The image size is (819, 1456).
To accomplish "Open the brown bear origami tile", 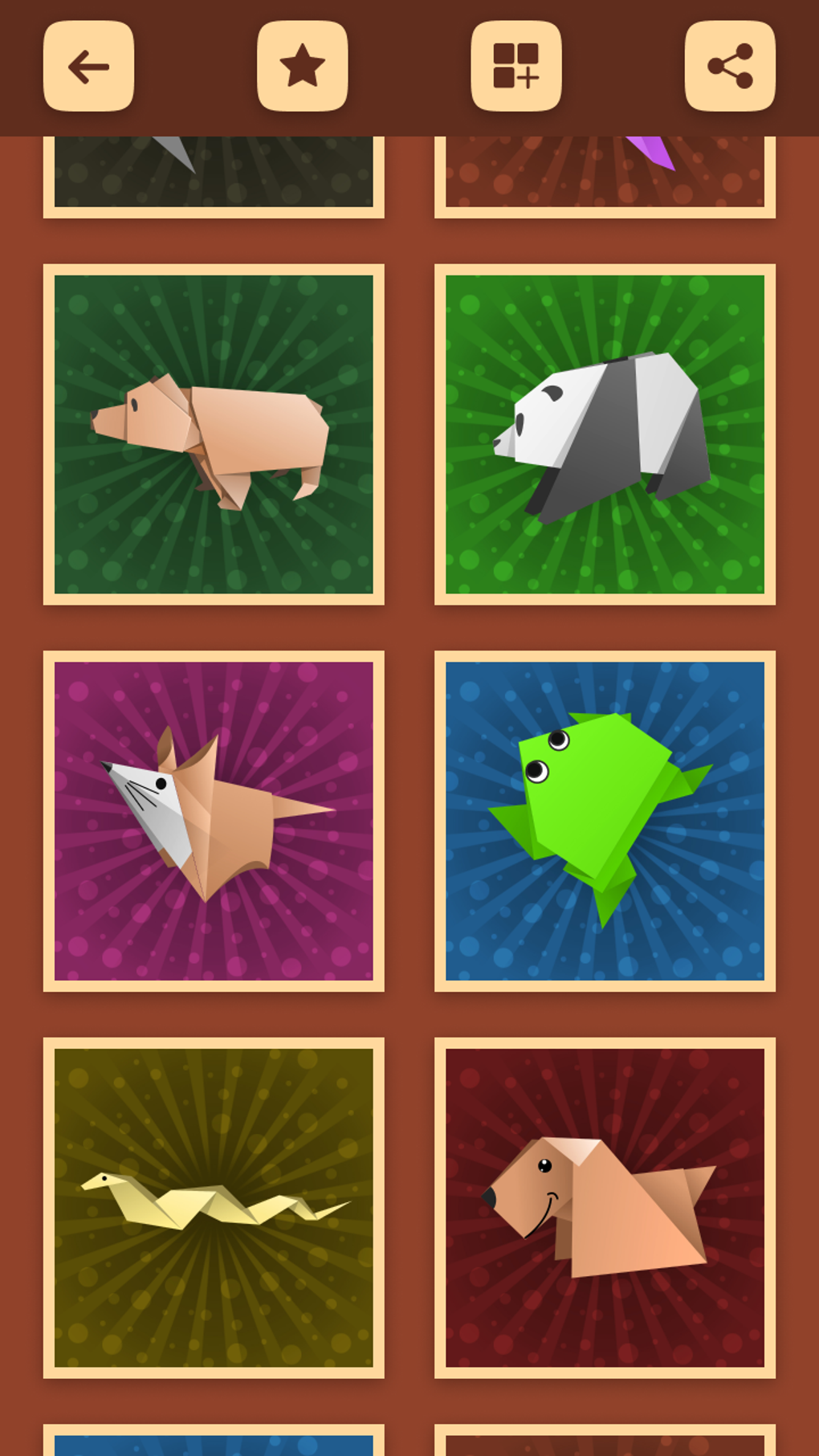I will tap(214, 434).
